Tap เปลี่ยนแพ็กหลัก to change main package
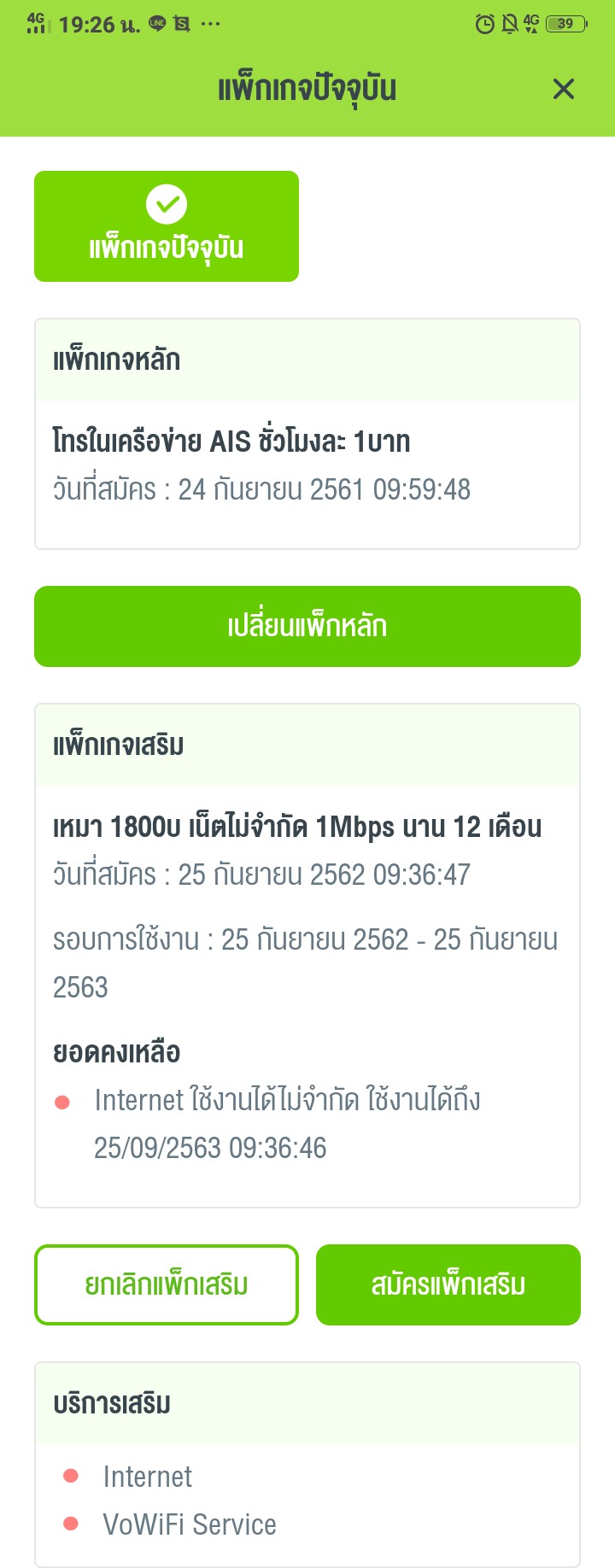The image size is (615, 1568). (307, 626)
